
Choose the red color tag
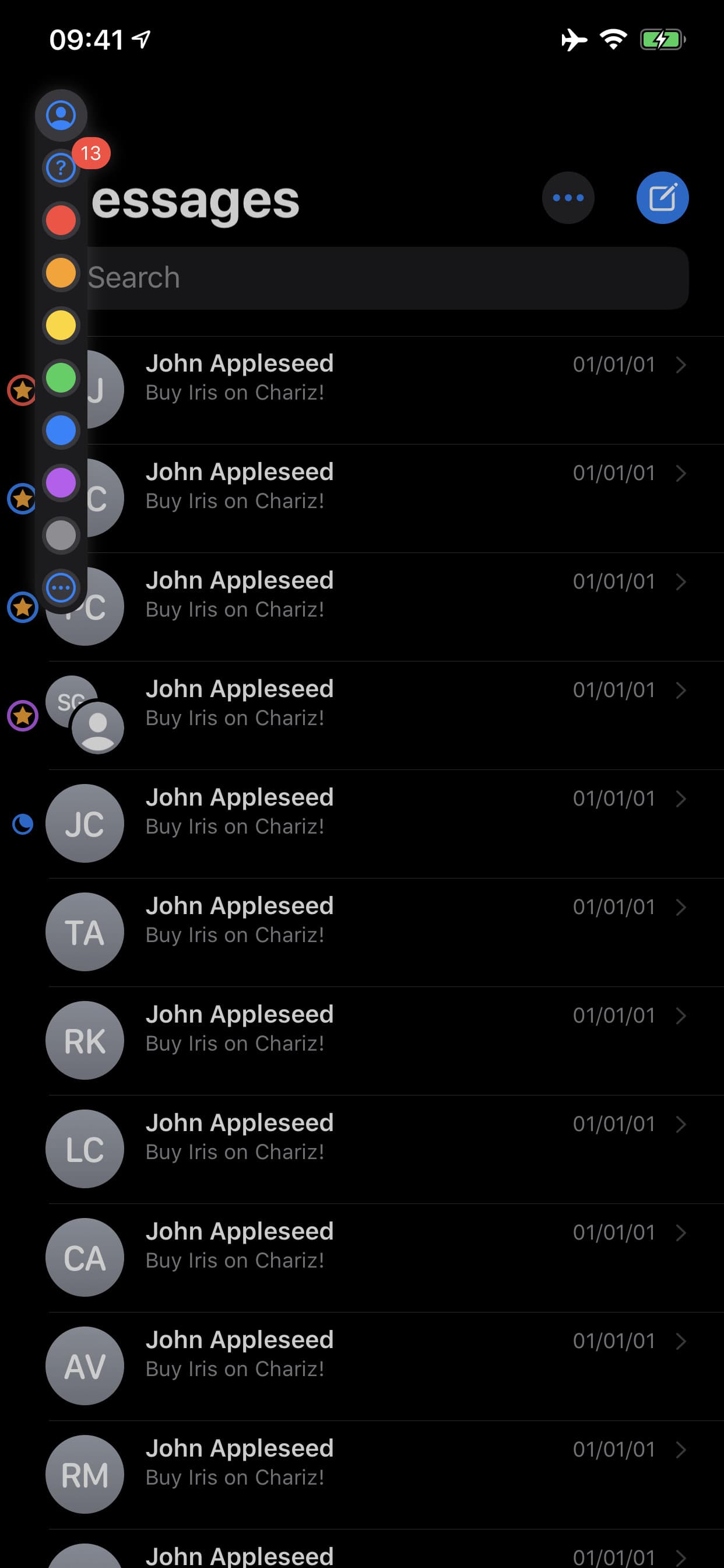(x=61, y=220)
